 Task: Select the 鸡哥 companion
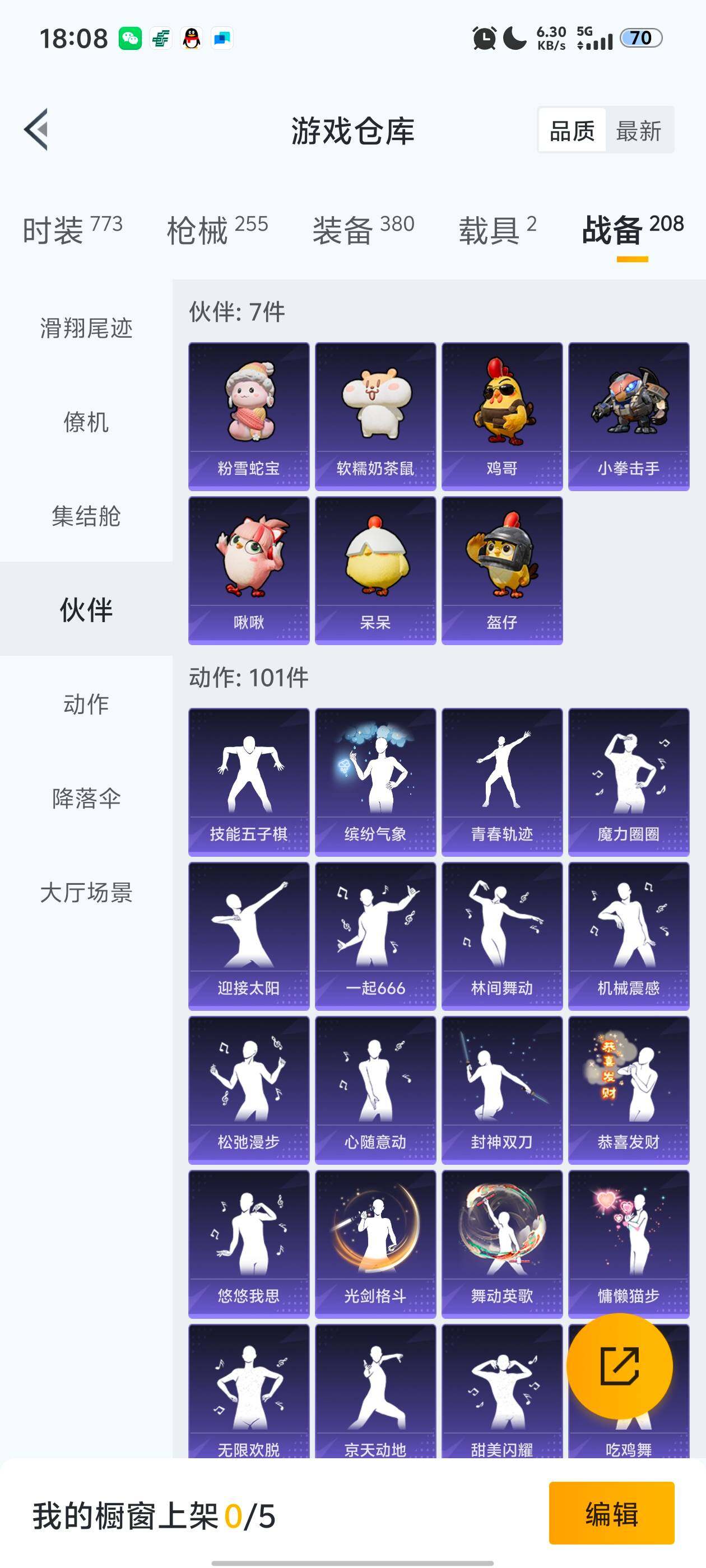pos(502,414)
